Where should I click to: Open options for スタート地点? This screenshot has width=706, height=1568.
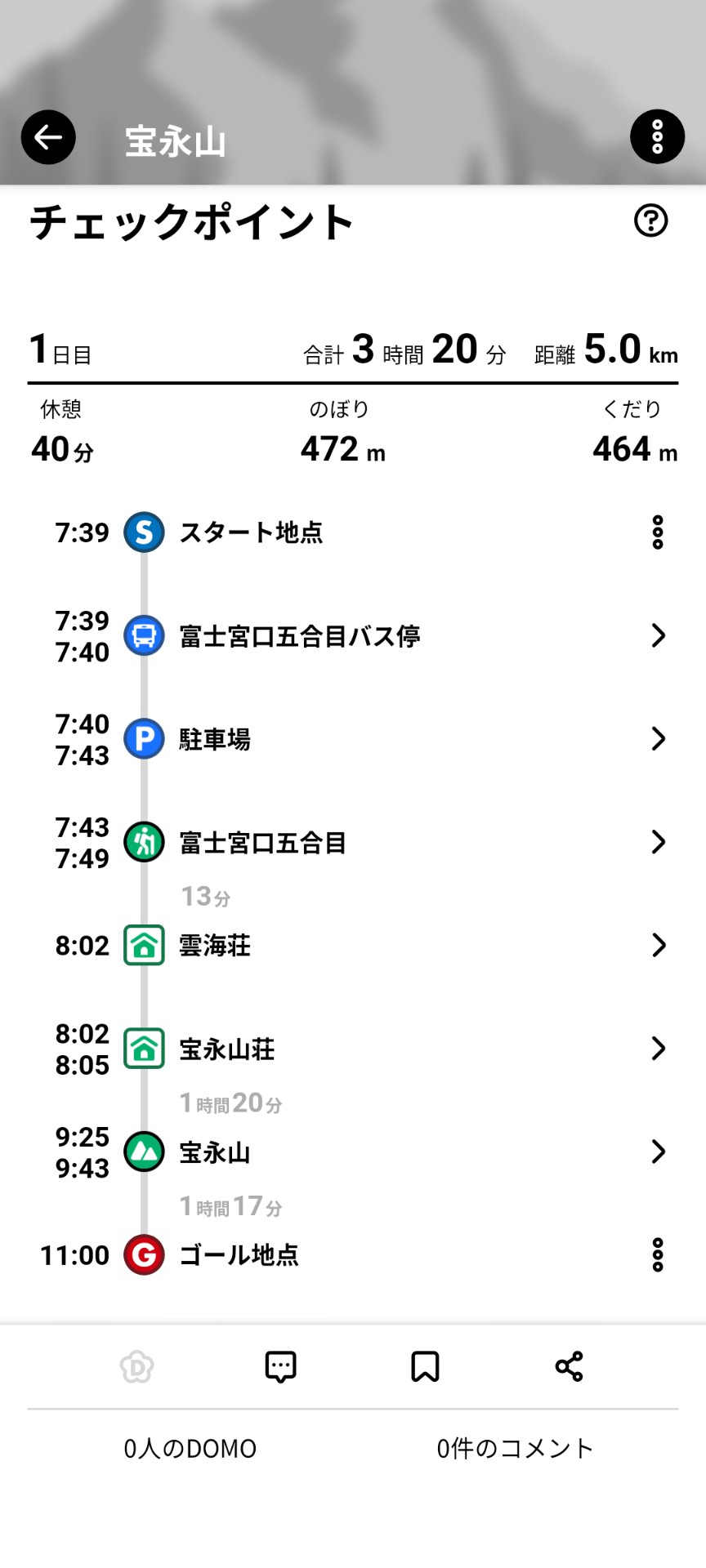pos(657,532)
